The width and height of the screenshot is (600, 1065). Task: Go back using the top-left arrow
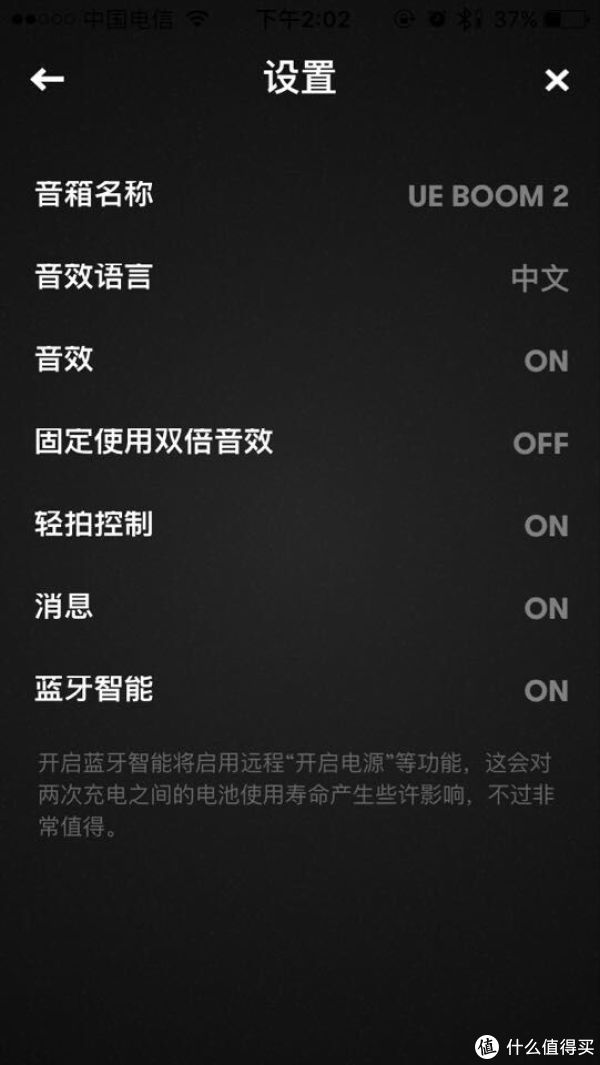[x=47, y=80]
